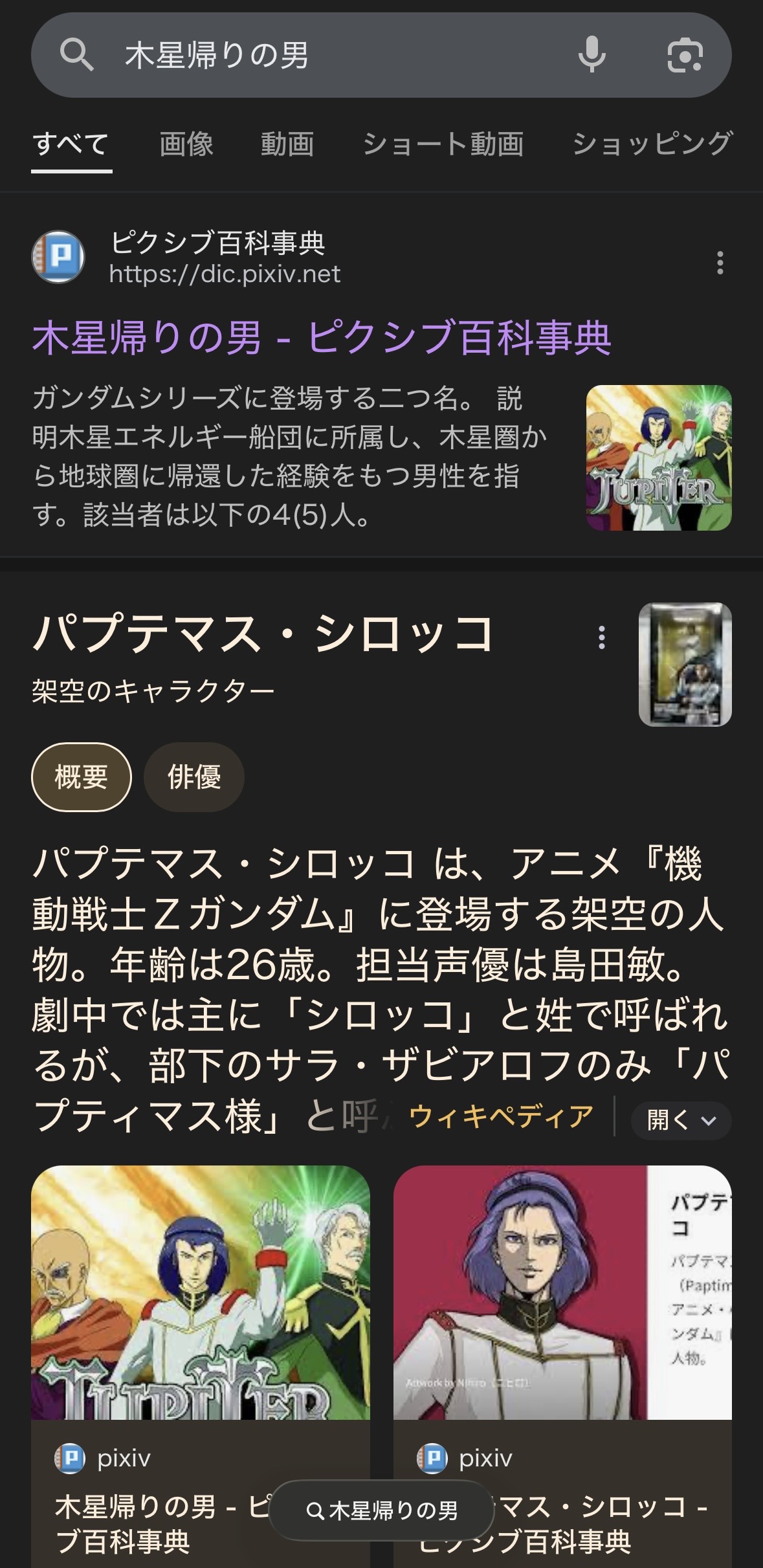Screen dimensions: 763x1568
Task: Select the 概要 chip
Action: point(82,777)
